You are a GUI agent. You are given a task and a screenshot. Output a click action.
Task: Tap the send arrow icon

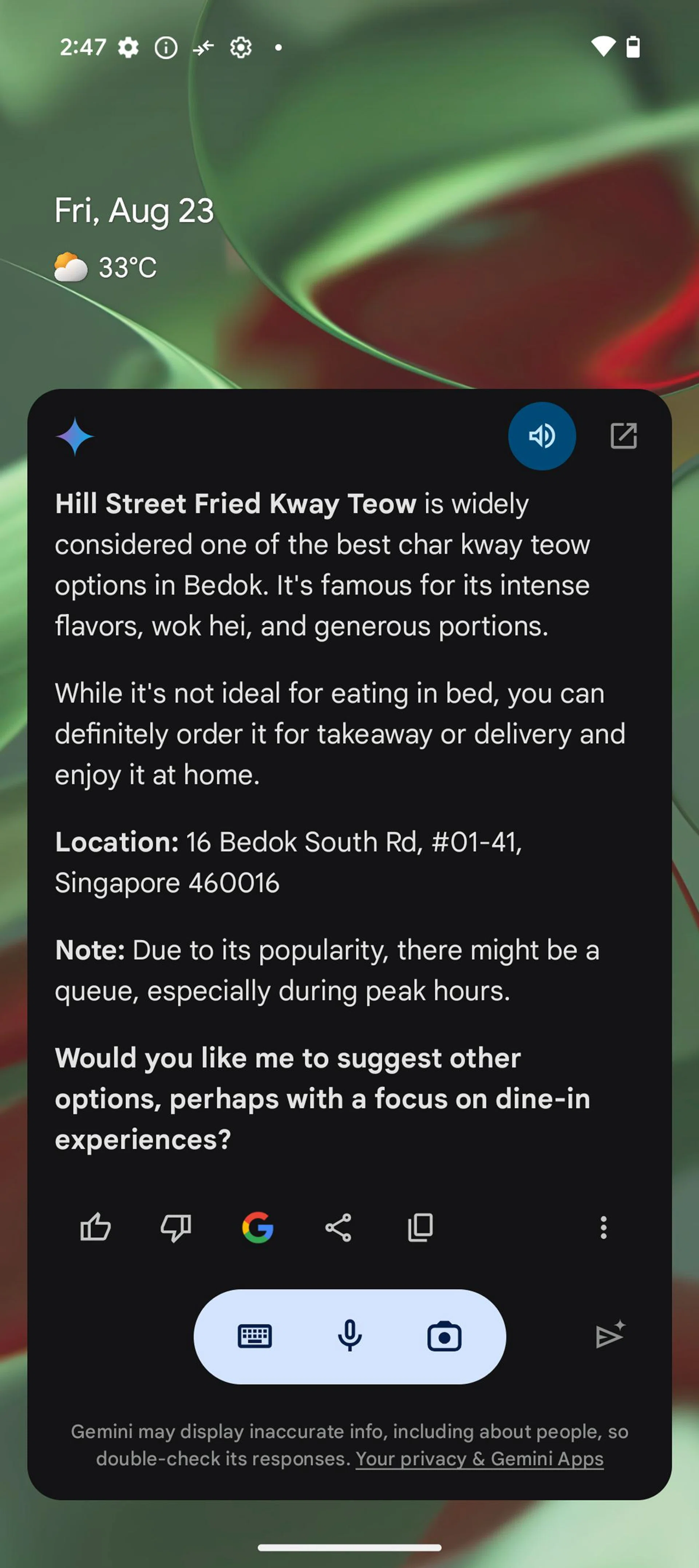click(609, 1336)
